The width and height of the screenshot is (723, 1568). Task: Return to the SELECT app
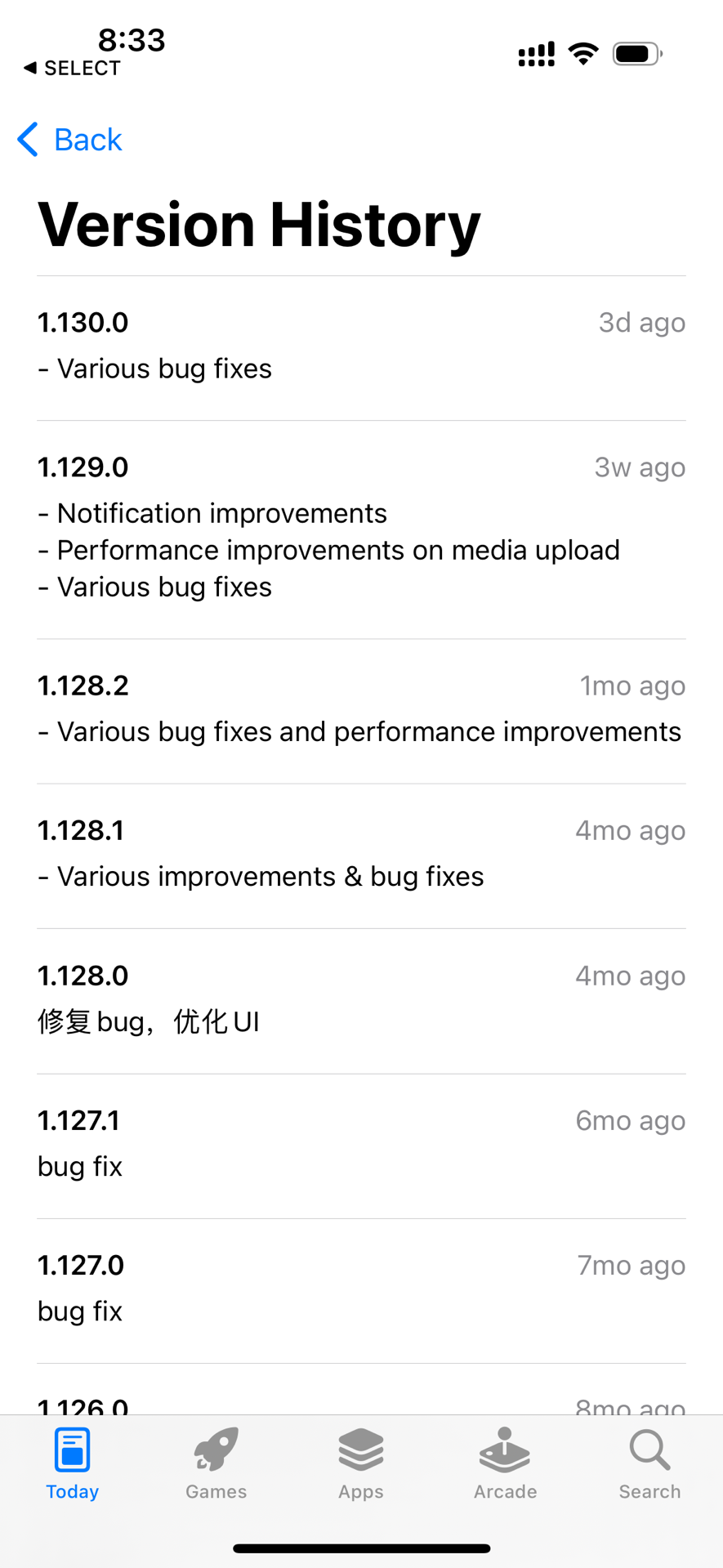[x=72, y=69]
